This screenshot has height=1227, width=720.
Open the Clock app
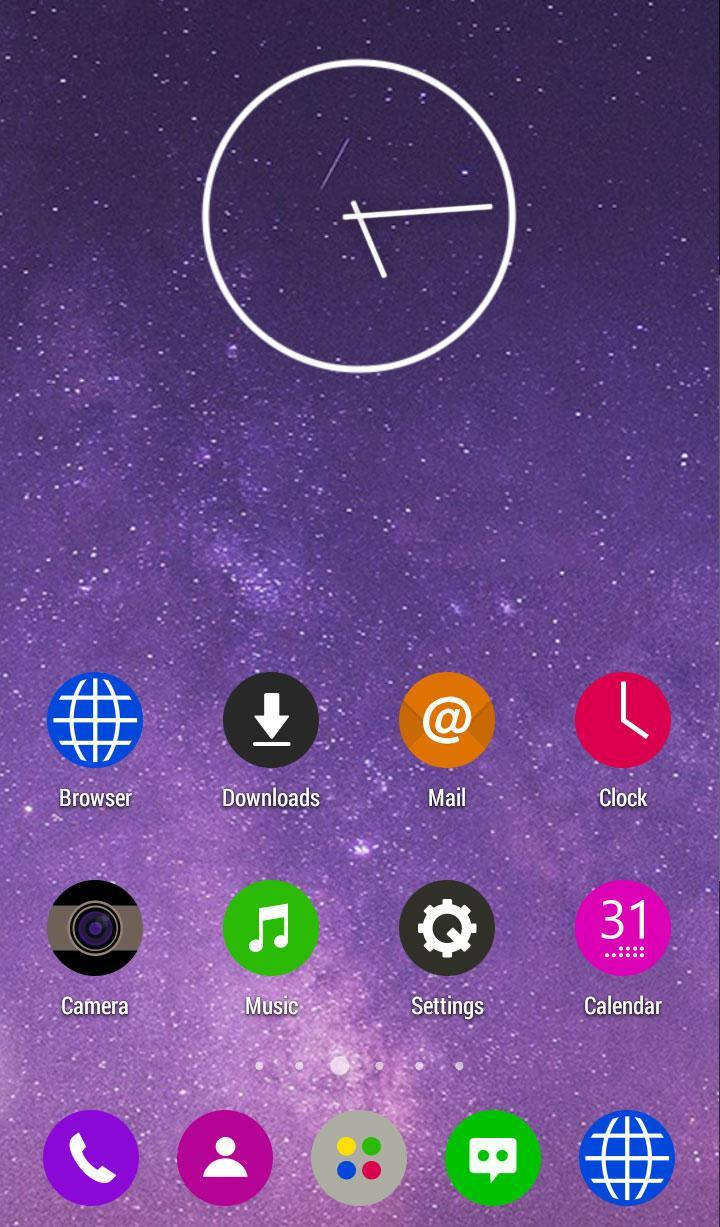623,719
